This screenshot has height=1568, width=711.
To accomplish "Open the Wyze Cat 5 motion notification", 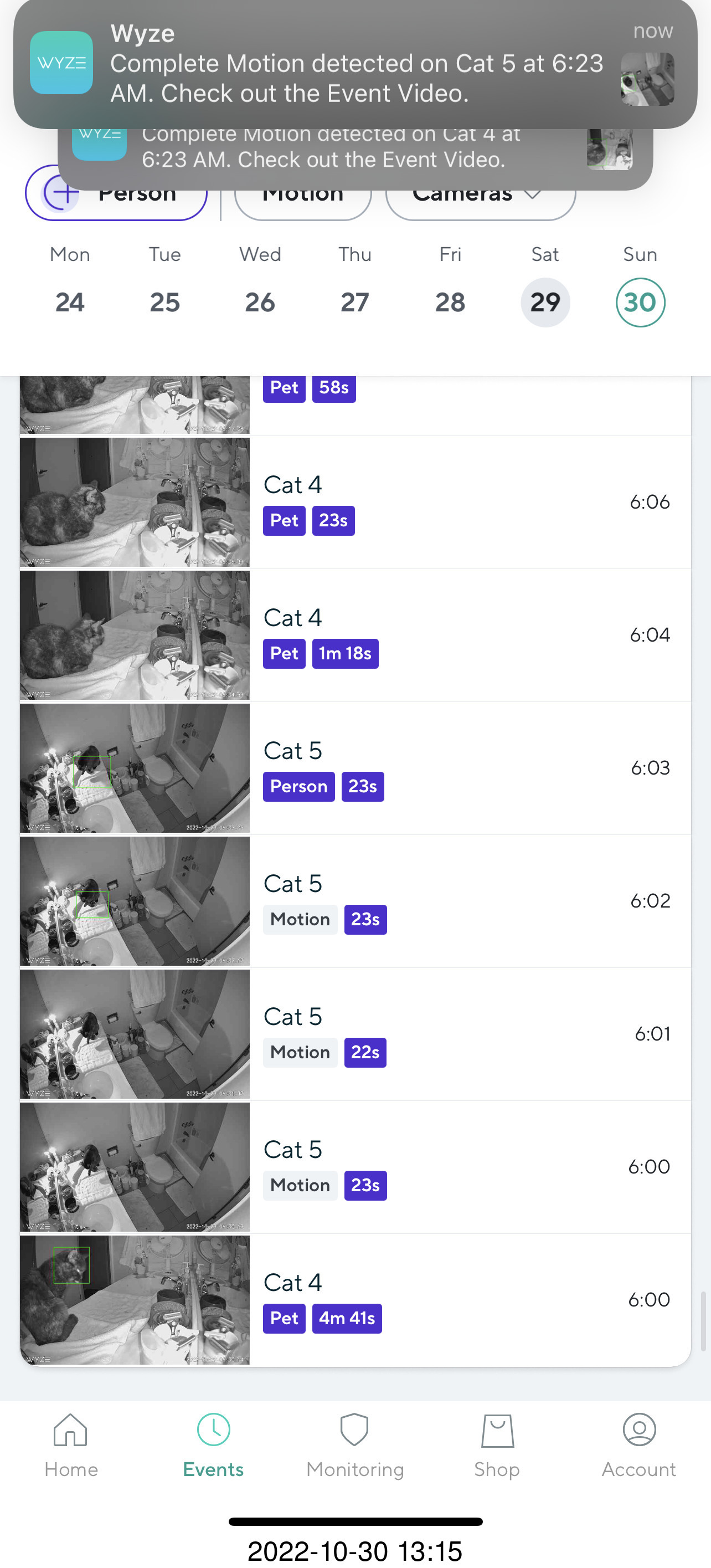I will pos(355,64).
